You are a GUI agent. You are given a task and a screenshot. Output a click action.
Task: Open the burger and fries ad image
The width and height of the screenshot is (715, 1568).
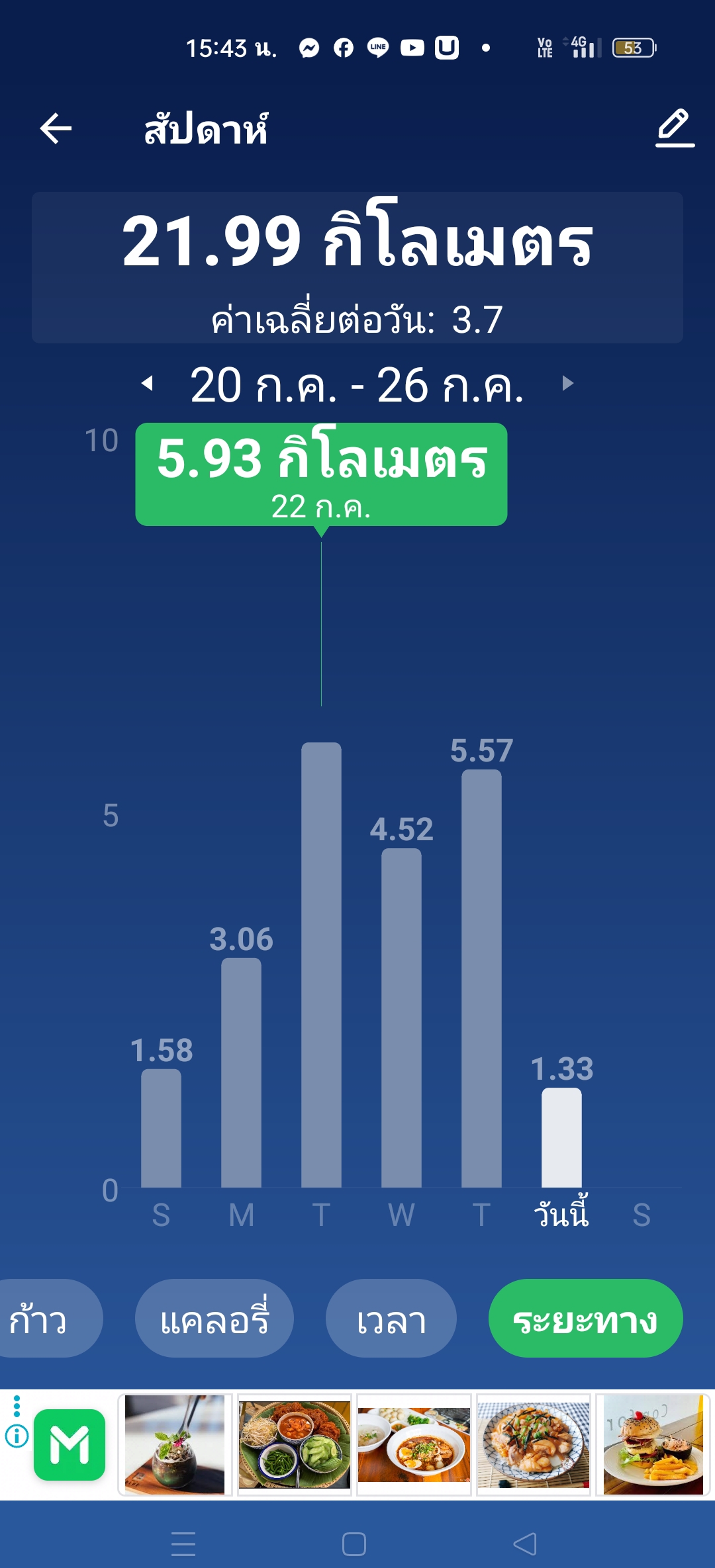point(652,1445)
